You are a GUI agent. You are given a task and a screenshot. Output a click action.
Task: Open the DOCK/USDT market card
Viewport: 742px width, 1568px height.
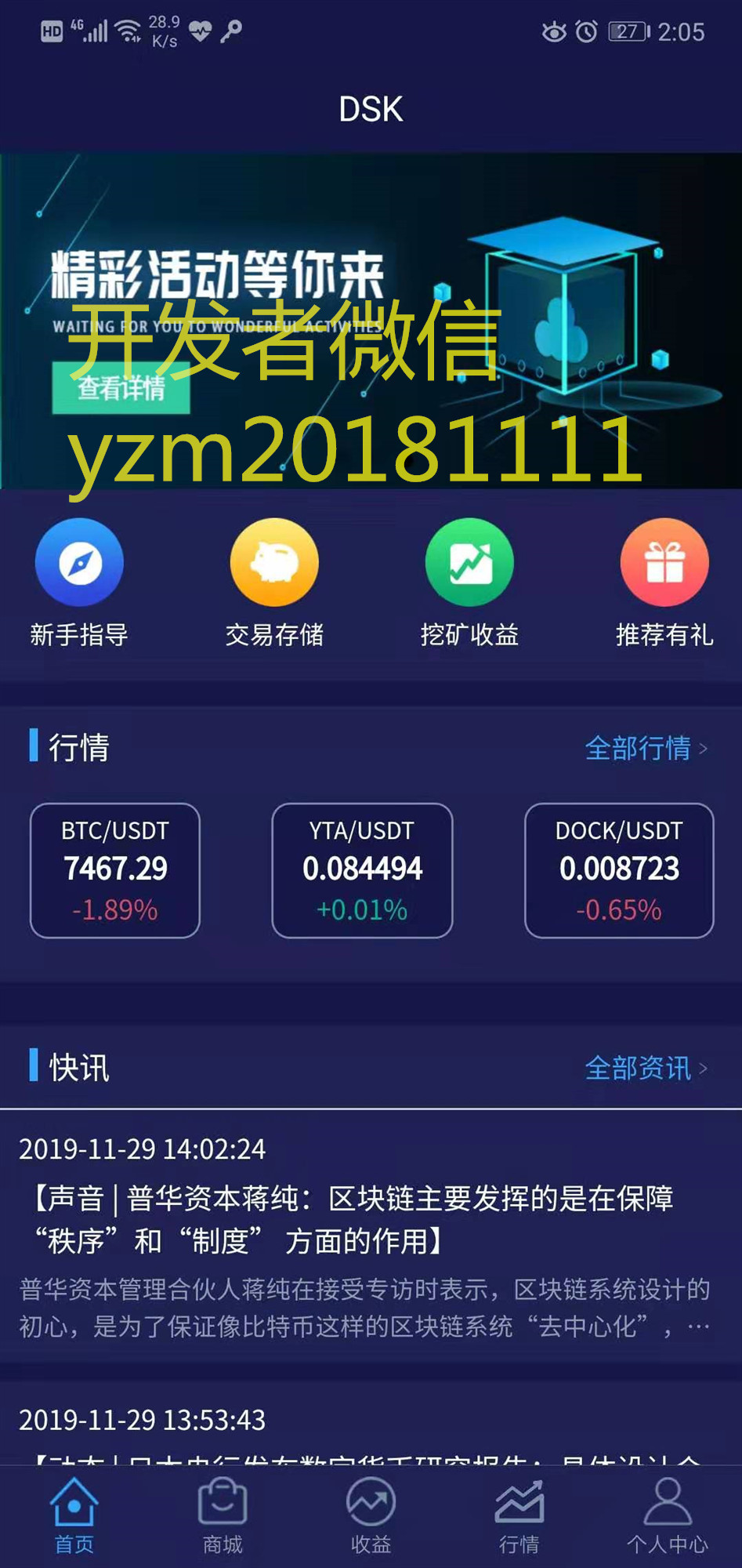tap(619, 870)
